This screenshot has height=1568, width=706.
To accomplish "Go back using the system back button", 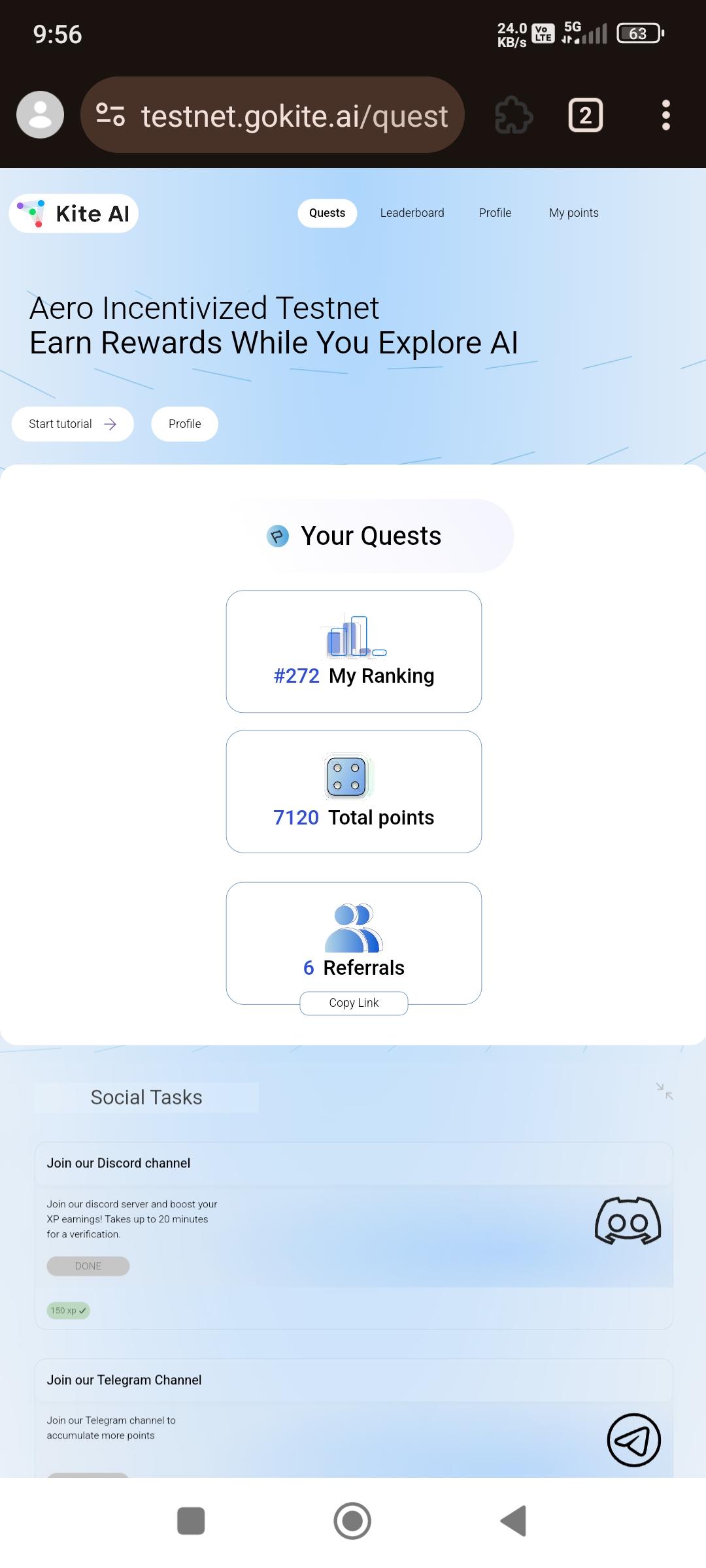I will [514, 1520].
